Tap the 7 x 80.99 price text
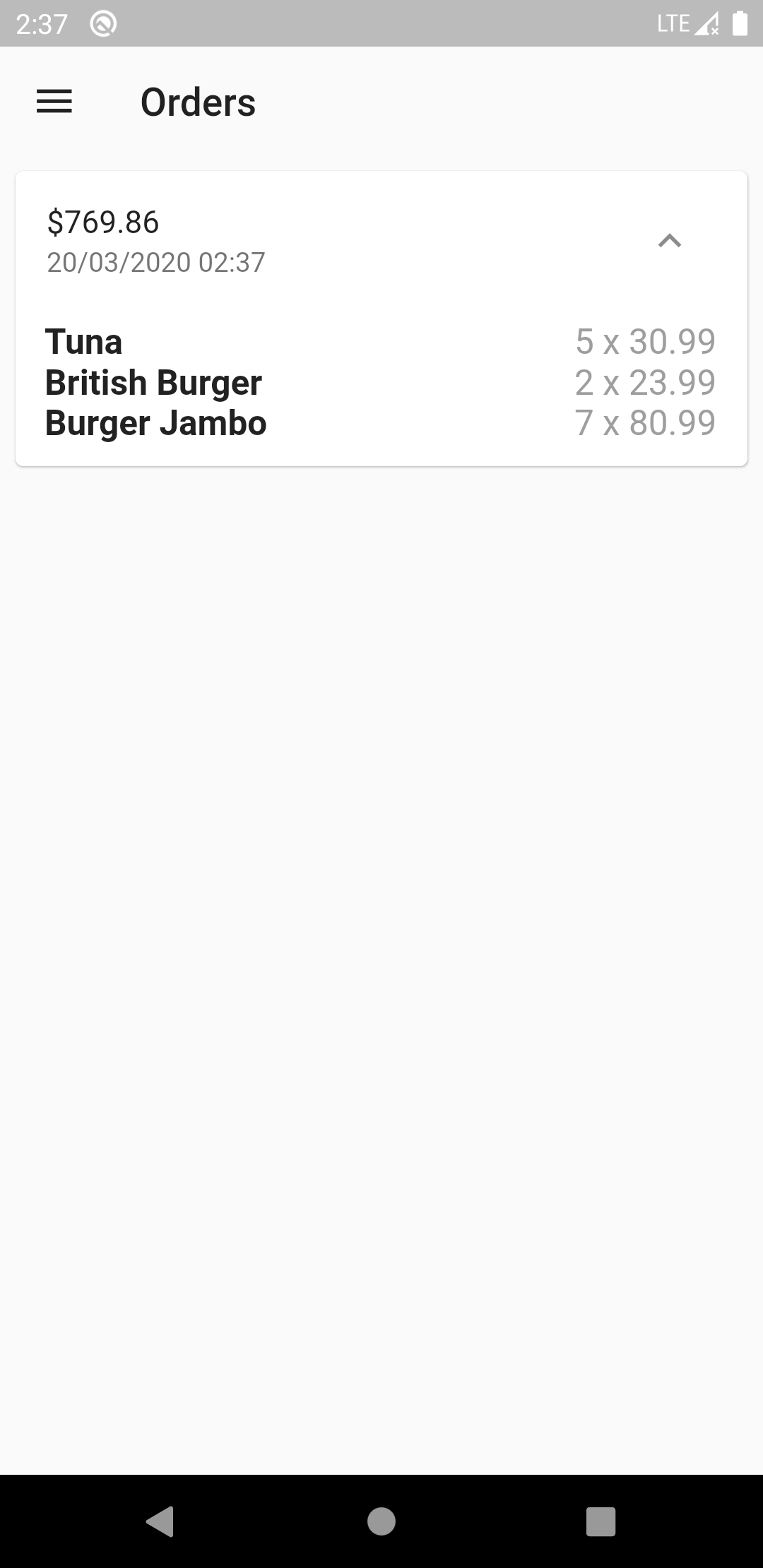Viewport: 763px width, 1568px height. click(645, 423)
